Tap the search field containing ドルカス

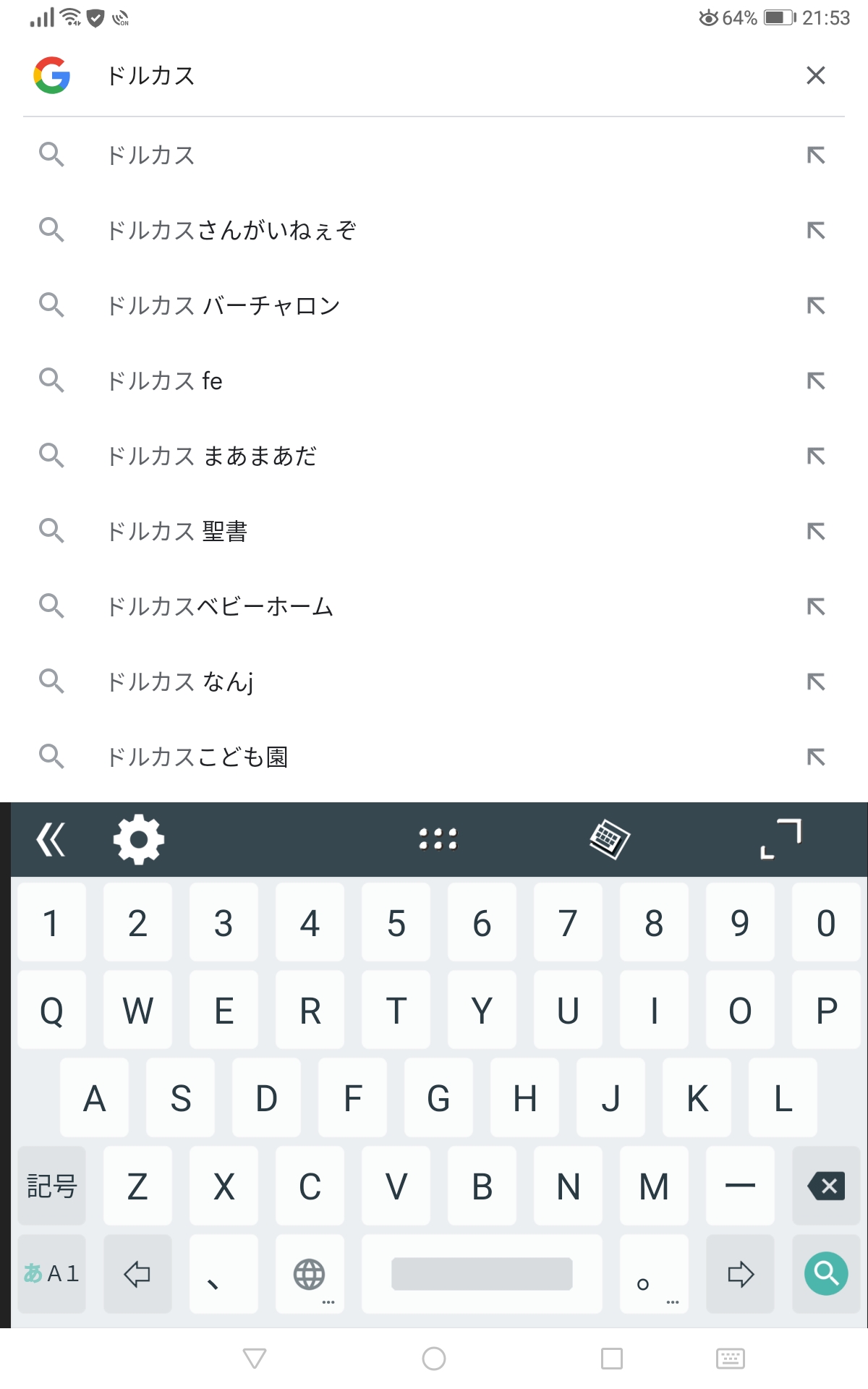click(434, 75)
